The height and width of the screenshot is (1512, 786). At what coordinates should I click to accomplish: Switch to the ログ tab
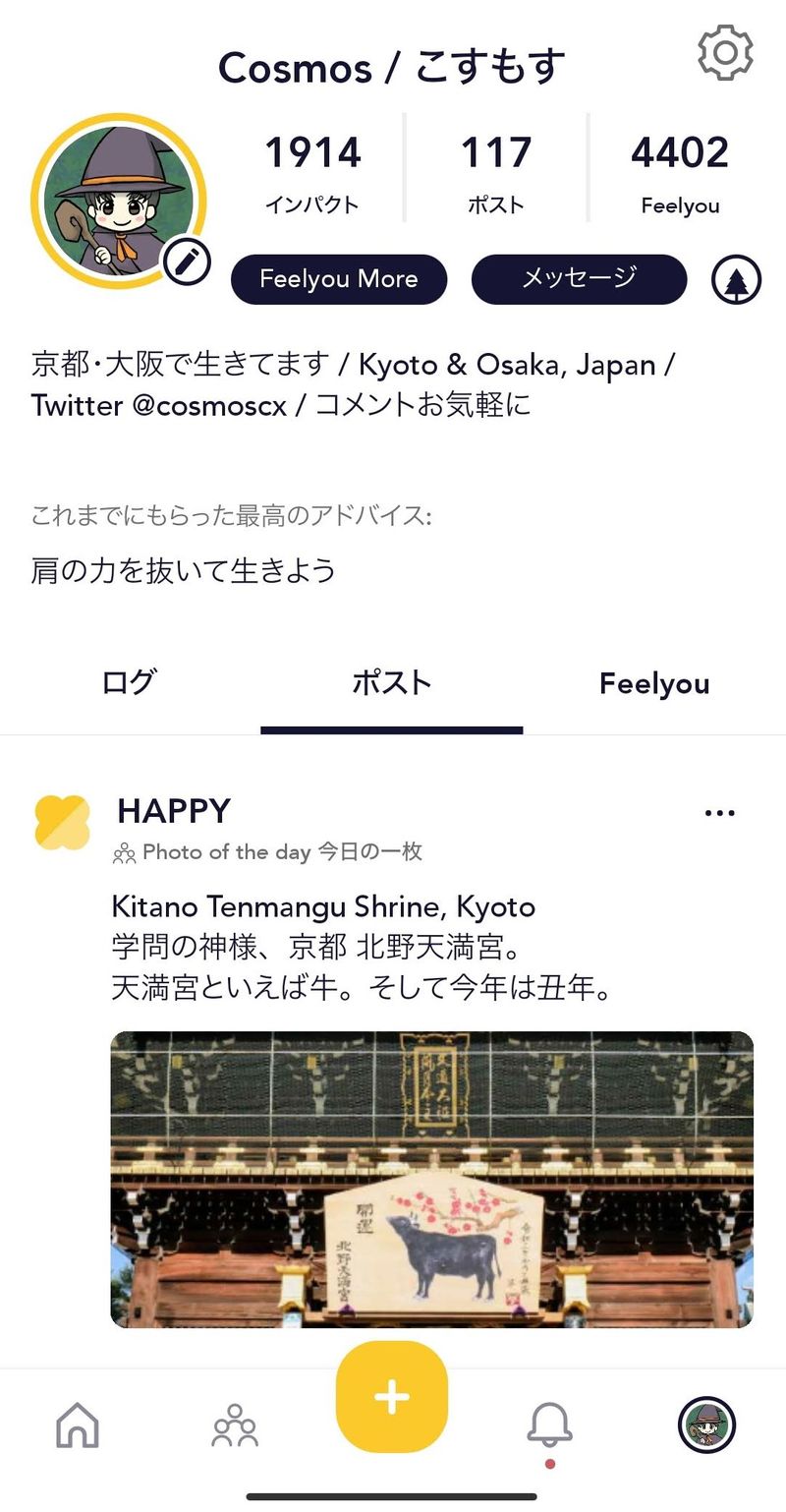click(129, 683)
